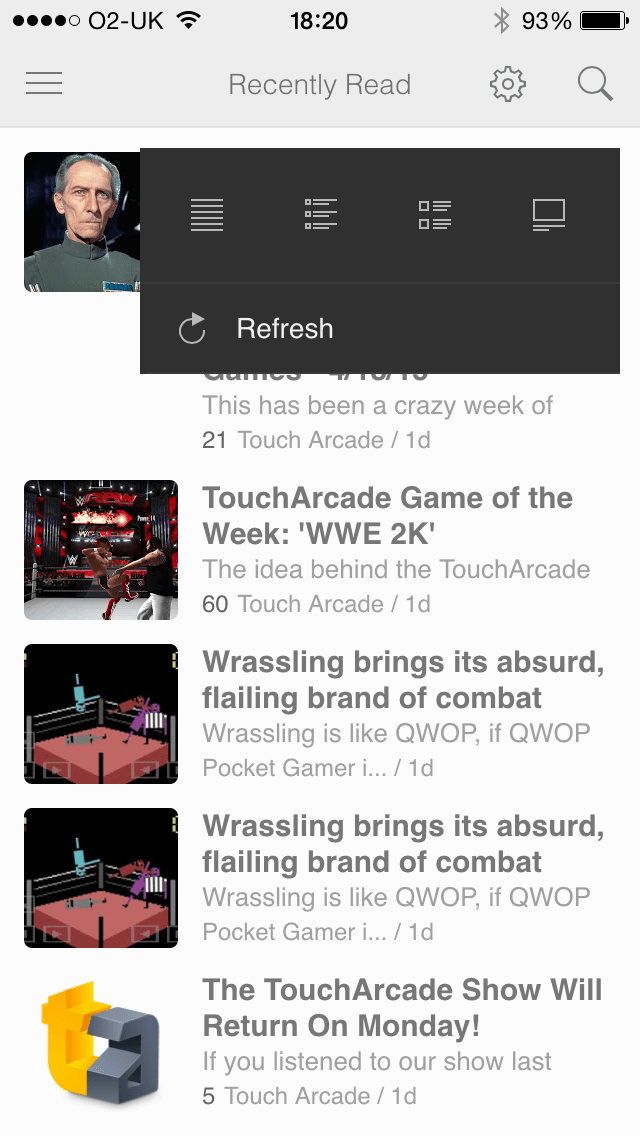
Task: Choose the thumbnail list layout
Action: coord(435,215)
